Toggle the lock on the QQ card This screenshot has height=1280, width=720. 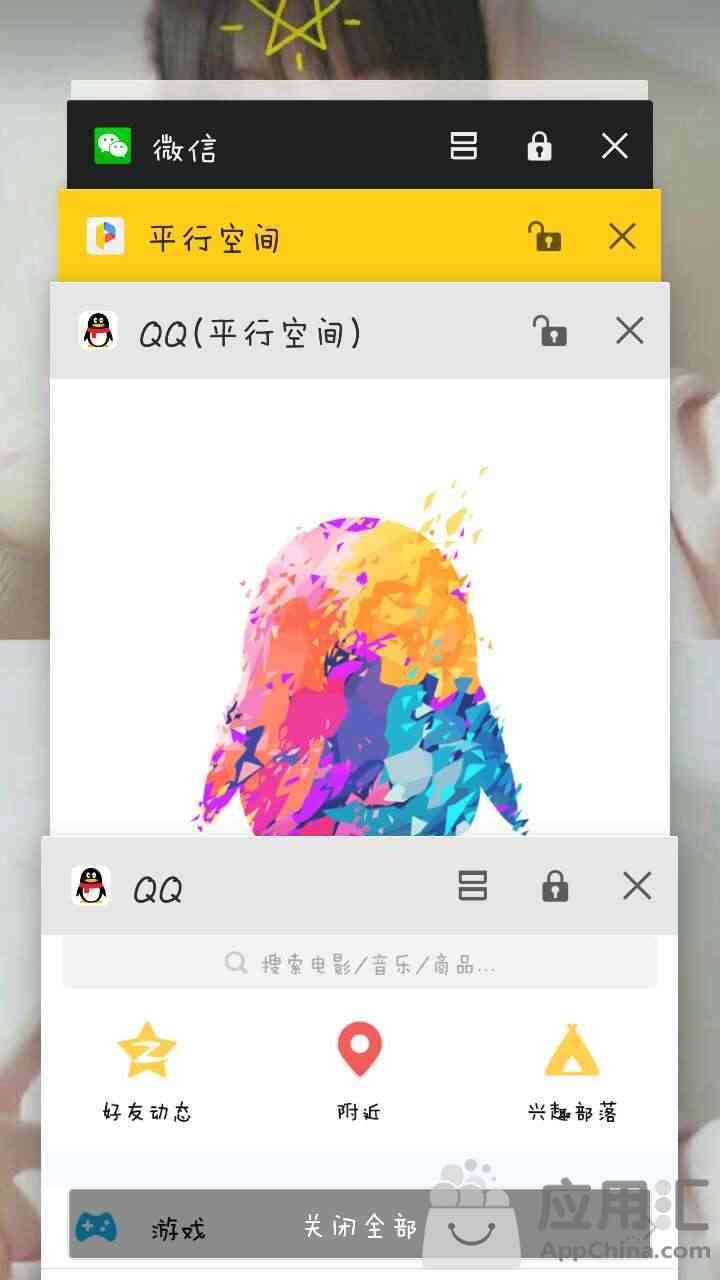pos(554,886)
